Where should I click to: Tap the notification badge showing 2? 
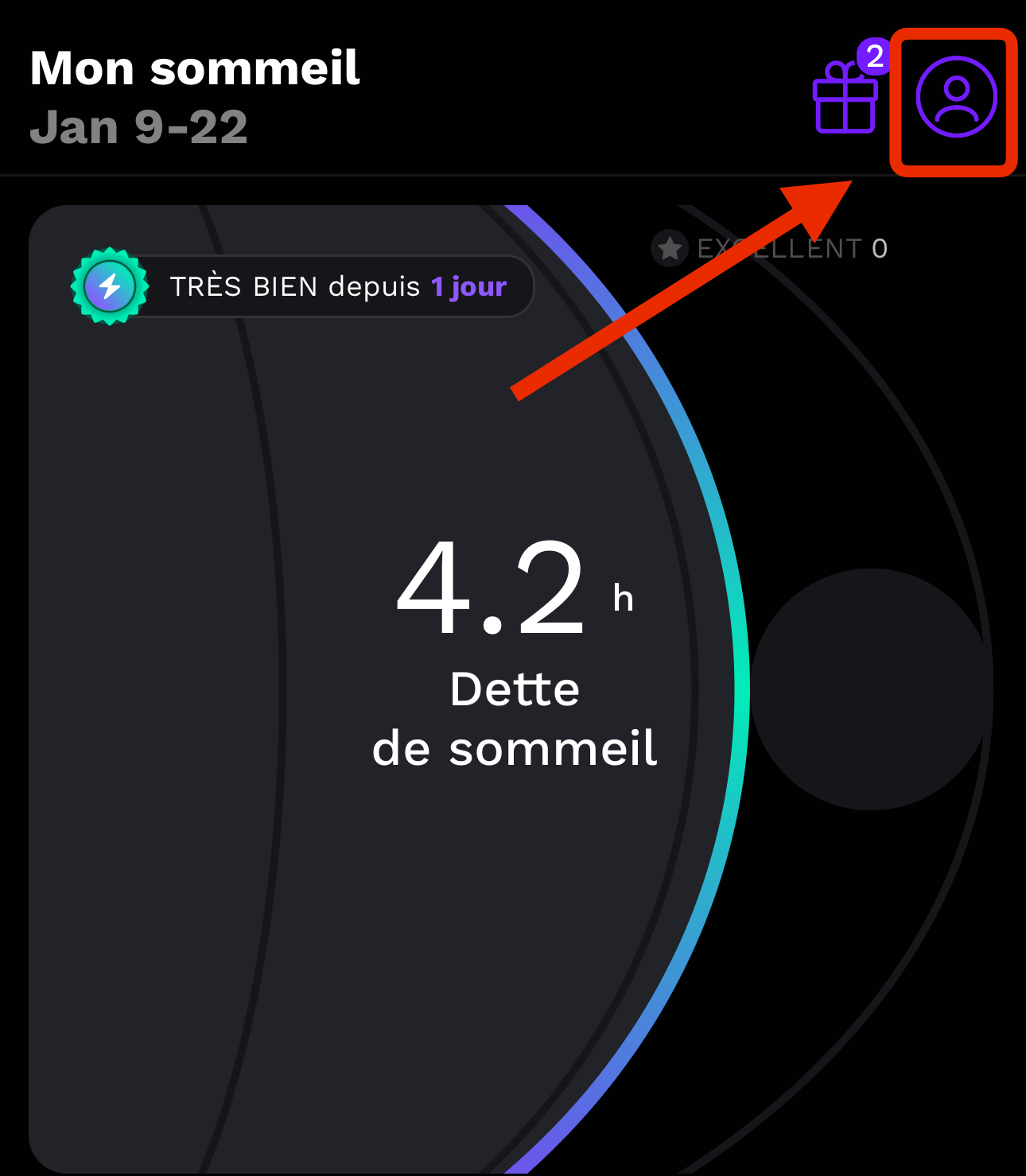pyautogui.click(x=872, y=56)
